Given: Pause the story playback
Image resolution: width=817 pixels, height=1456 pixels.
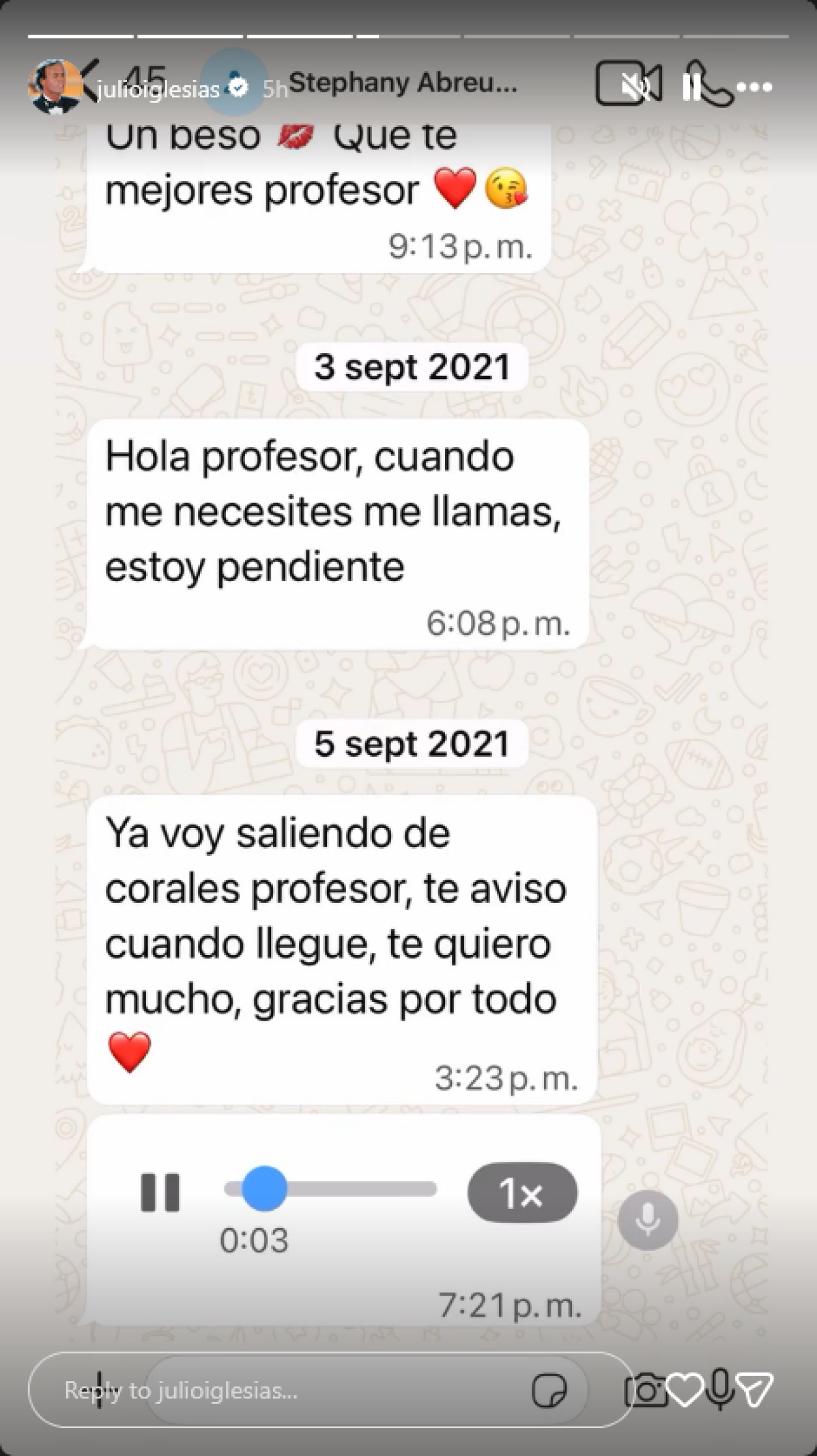Looking at the screenshot, I should pos(691,88).
